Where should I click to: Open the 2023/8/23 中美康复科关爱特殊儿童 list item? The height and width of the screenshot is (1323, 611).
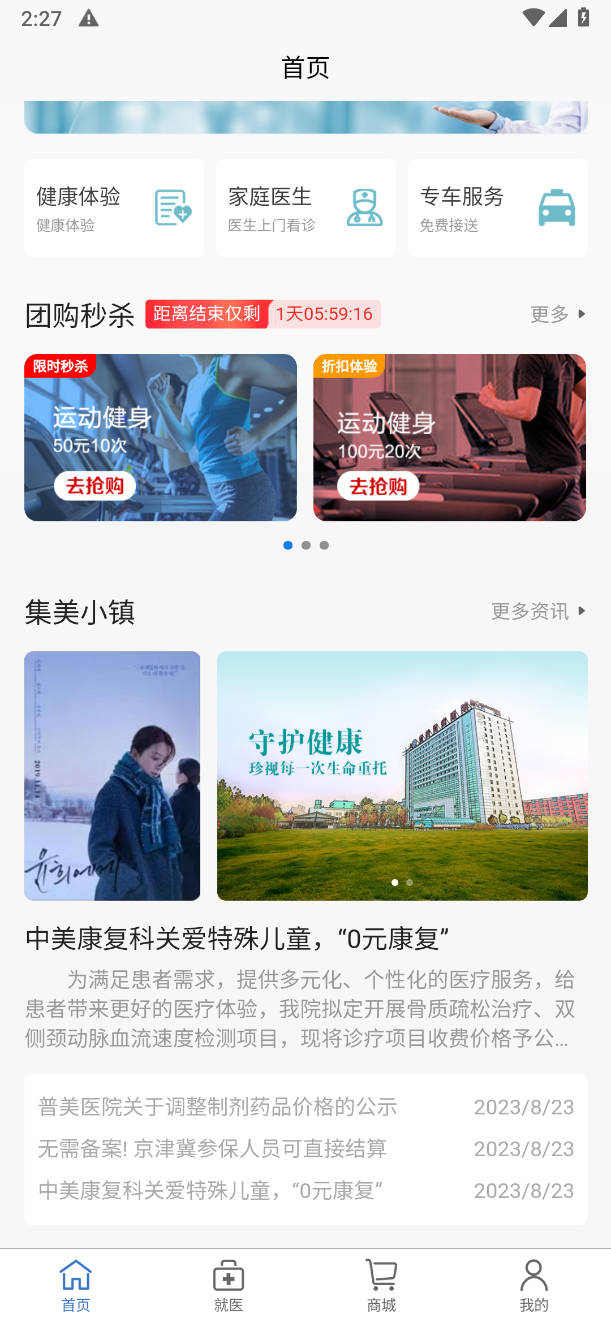pyautogui.click(x=305, y=1191)
